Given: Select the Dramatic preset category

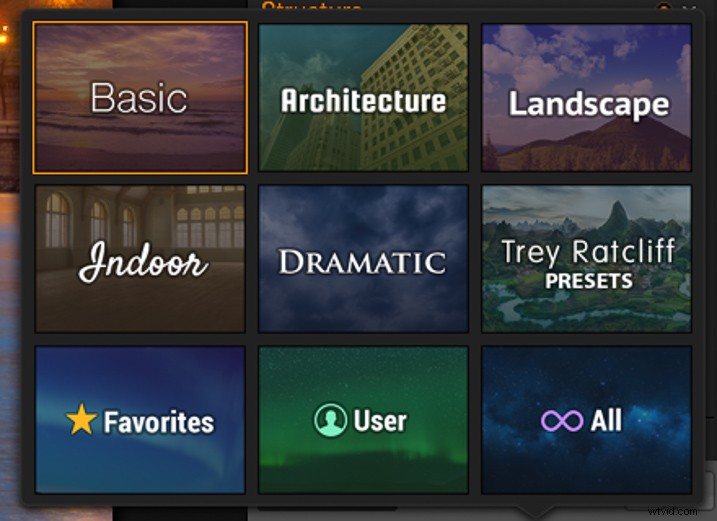Looking at the screenshot, I should [x=363, y=259].
